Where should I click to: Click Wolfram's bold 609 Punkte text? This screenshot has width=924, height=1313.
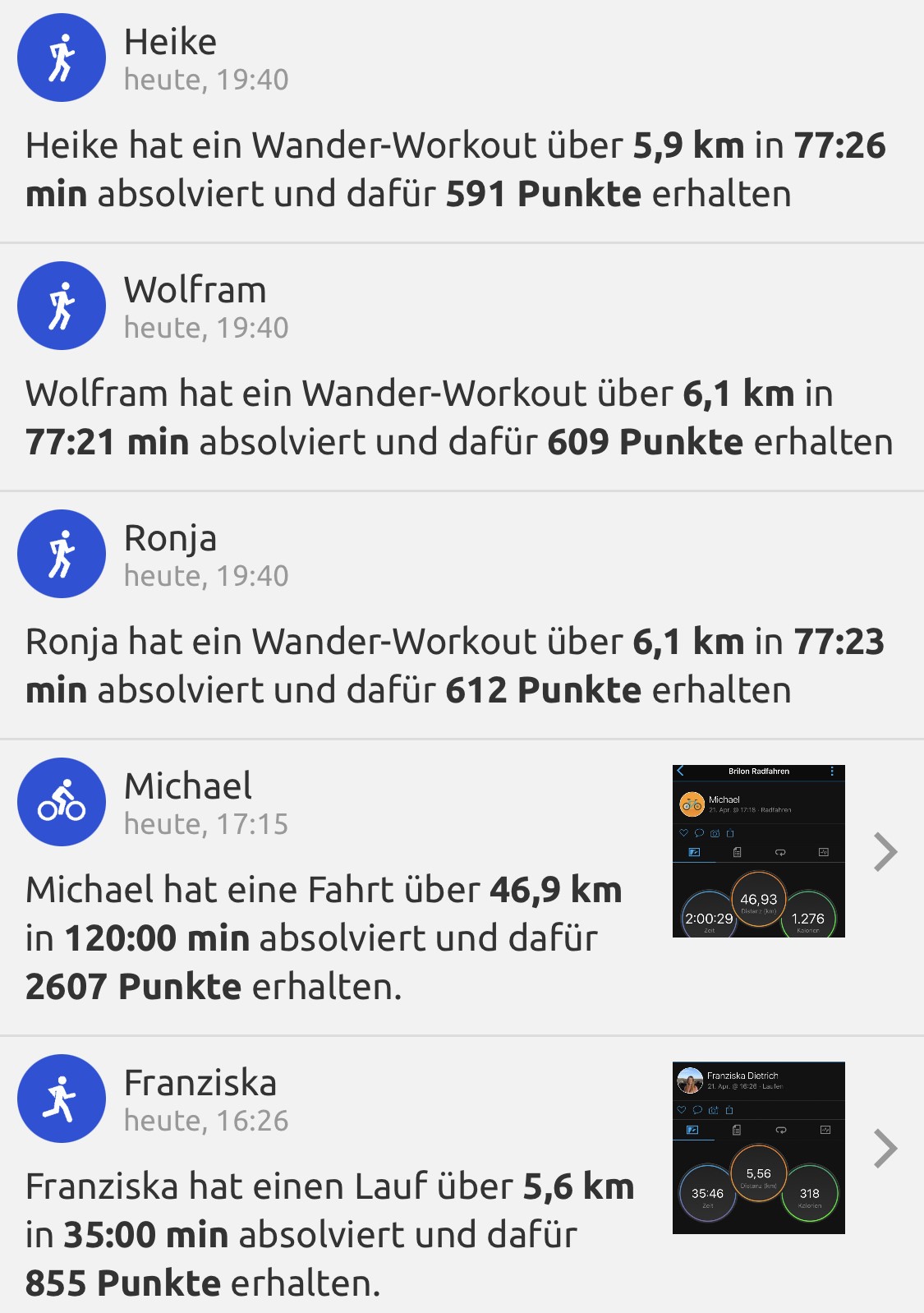coord(648,440)
